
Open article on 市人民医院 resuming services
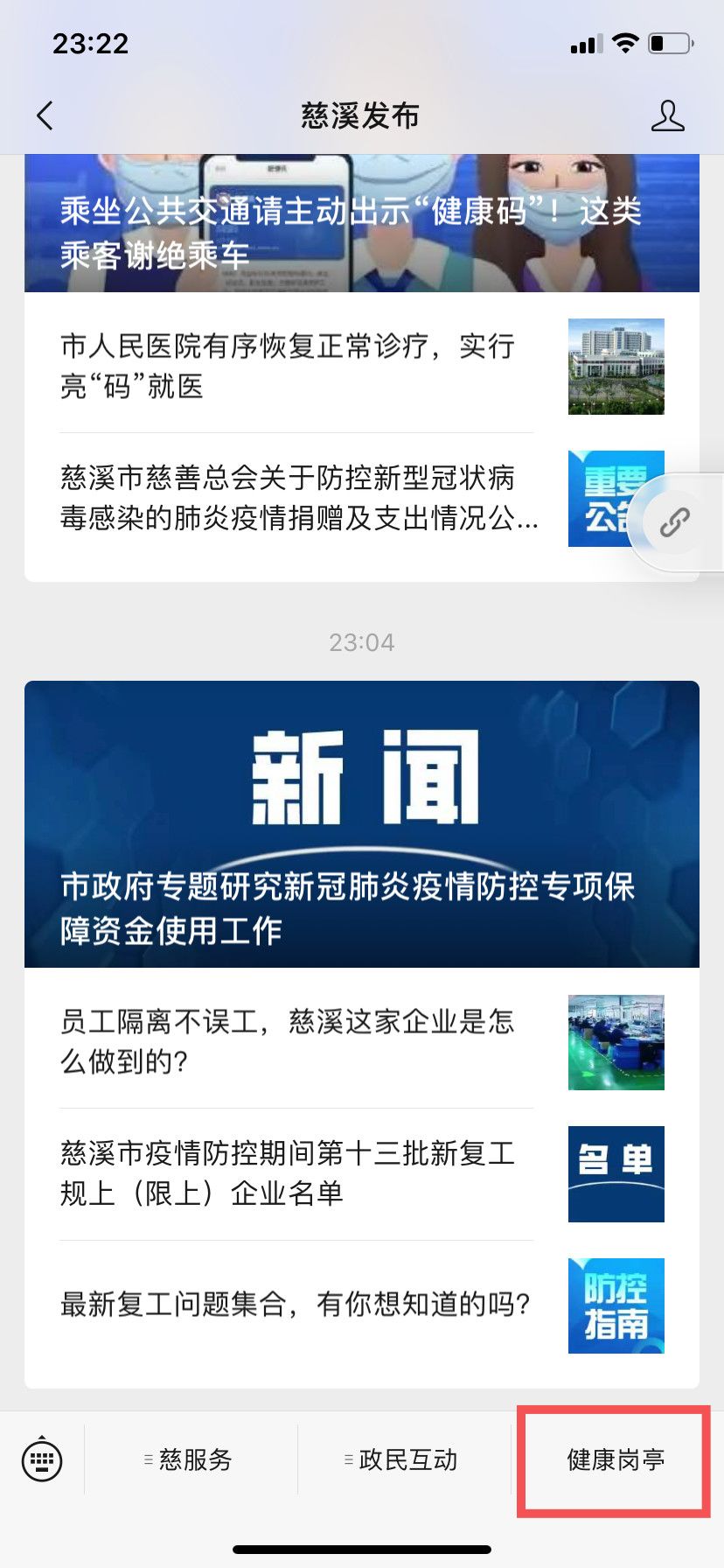[x=362, y=366]
